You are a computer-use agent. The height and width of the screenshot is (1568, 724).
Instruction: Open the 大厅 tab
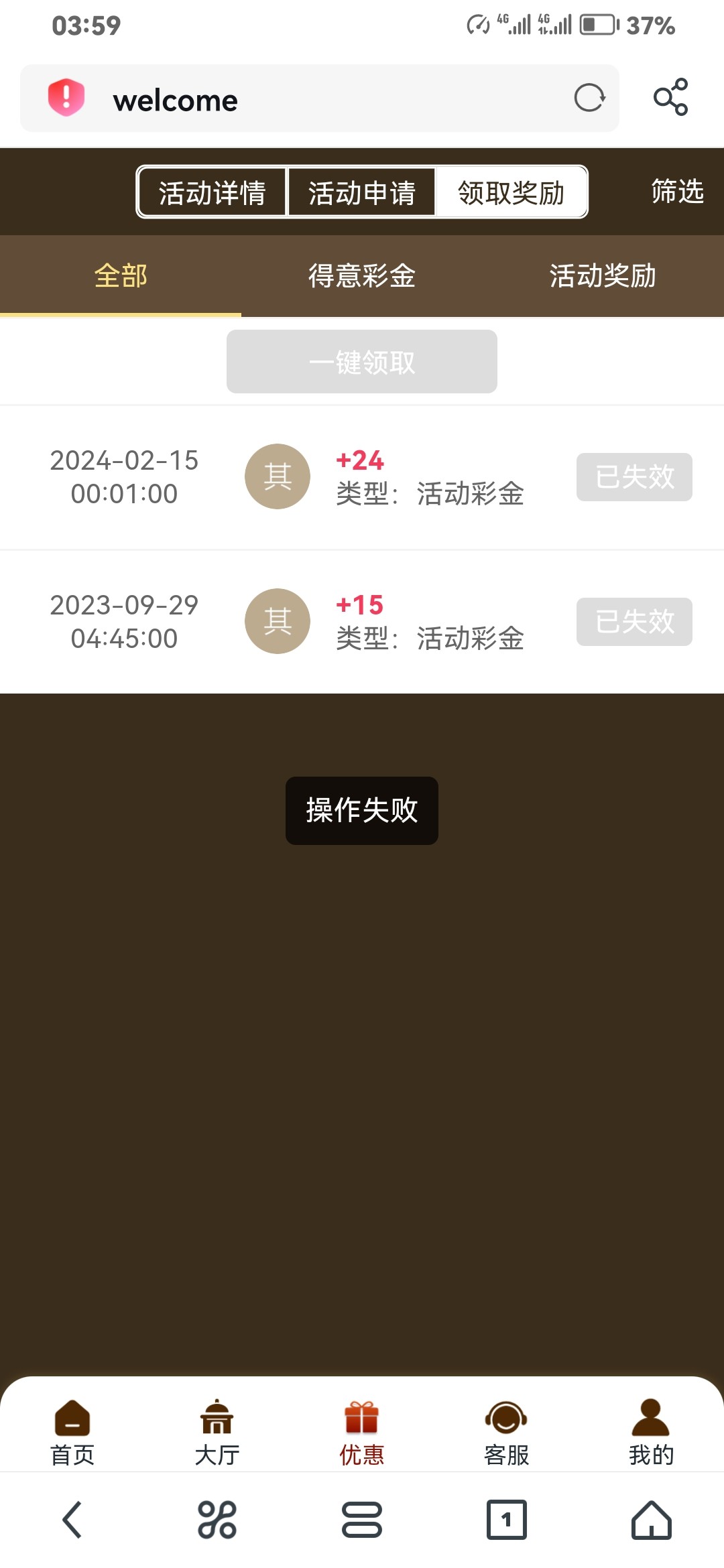click(x=217, y=1432)
